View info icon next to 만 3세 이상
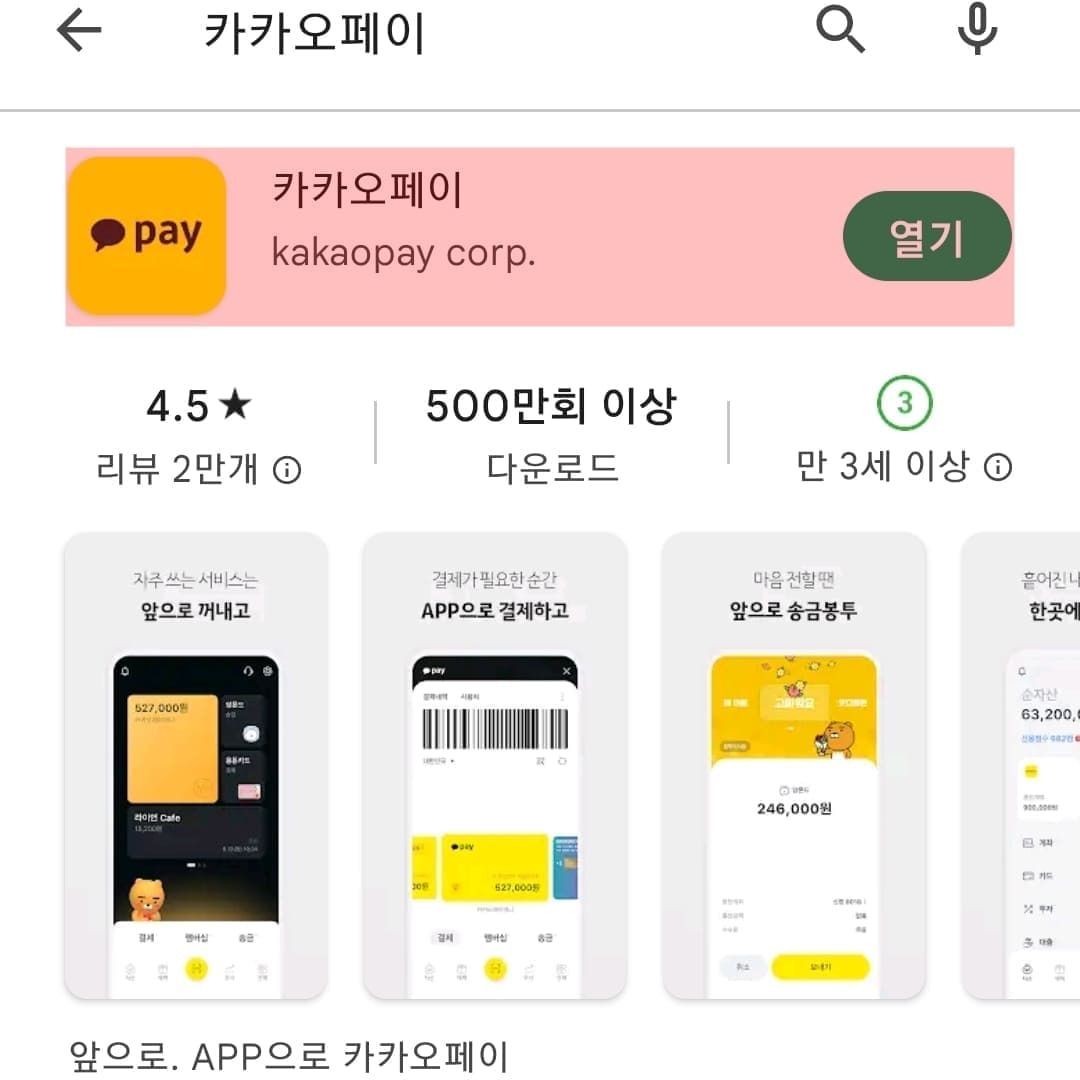1080x1080 pixels. [x=998, y=467]
